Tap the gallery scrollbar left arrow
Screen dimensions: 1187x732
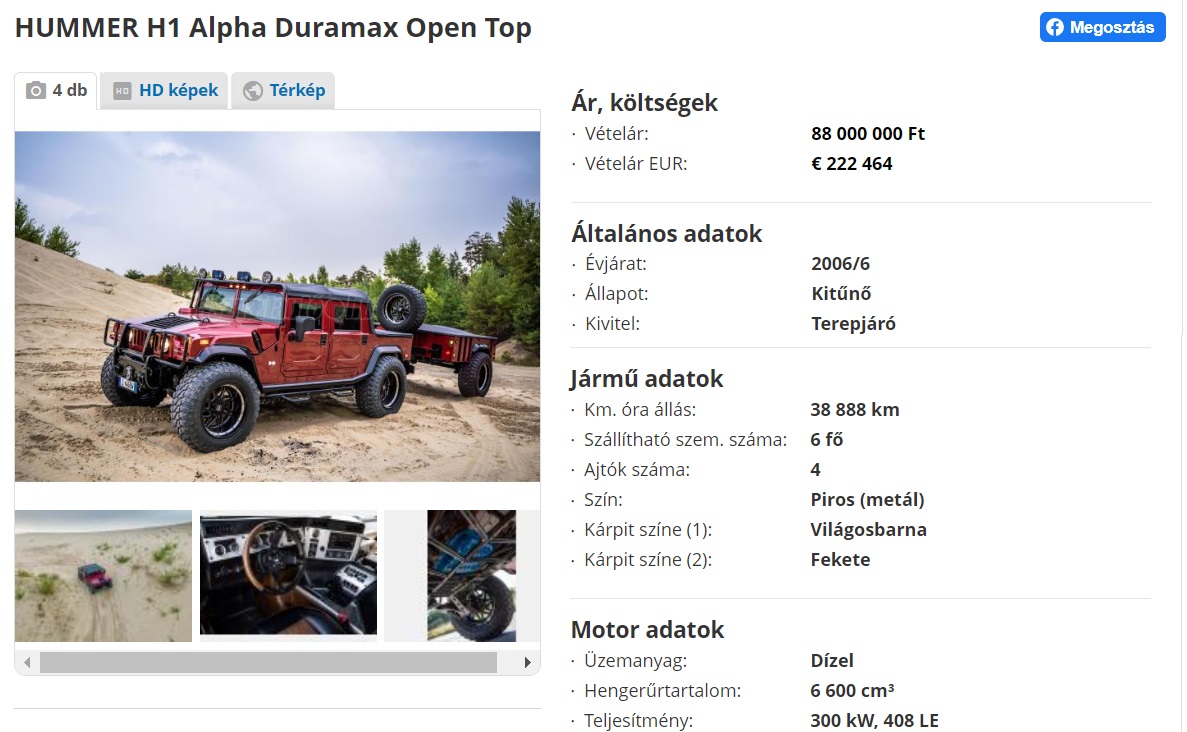point(28,662)
